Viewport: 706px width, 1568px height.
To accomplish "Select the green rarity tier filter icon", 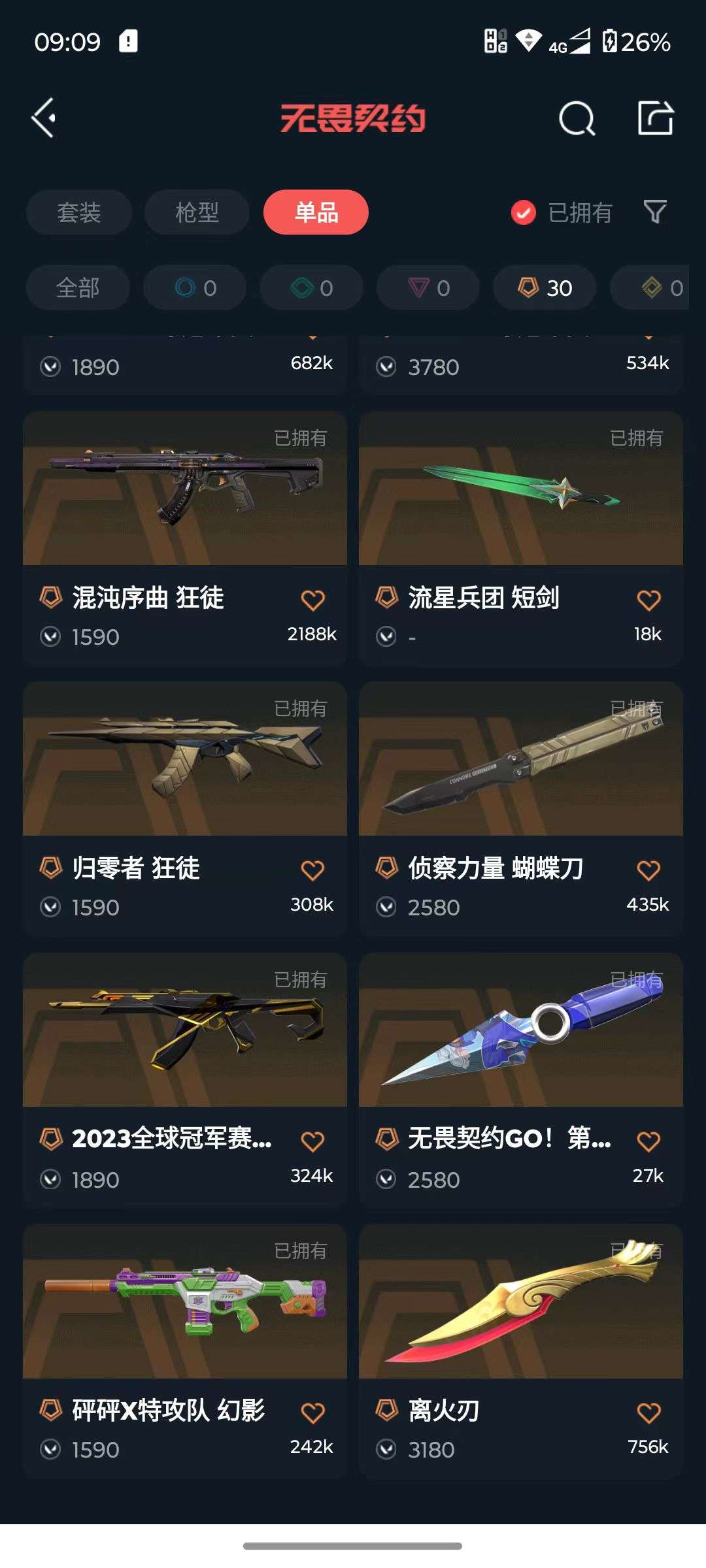I will [x=311, y=287].
